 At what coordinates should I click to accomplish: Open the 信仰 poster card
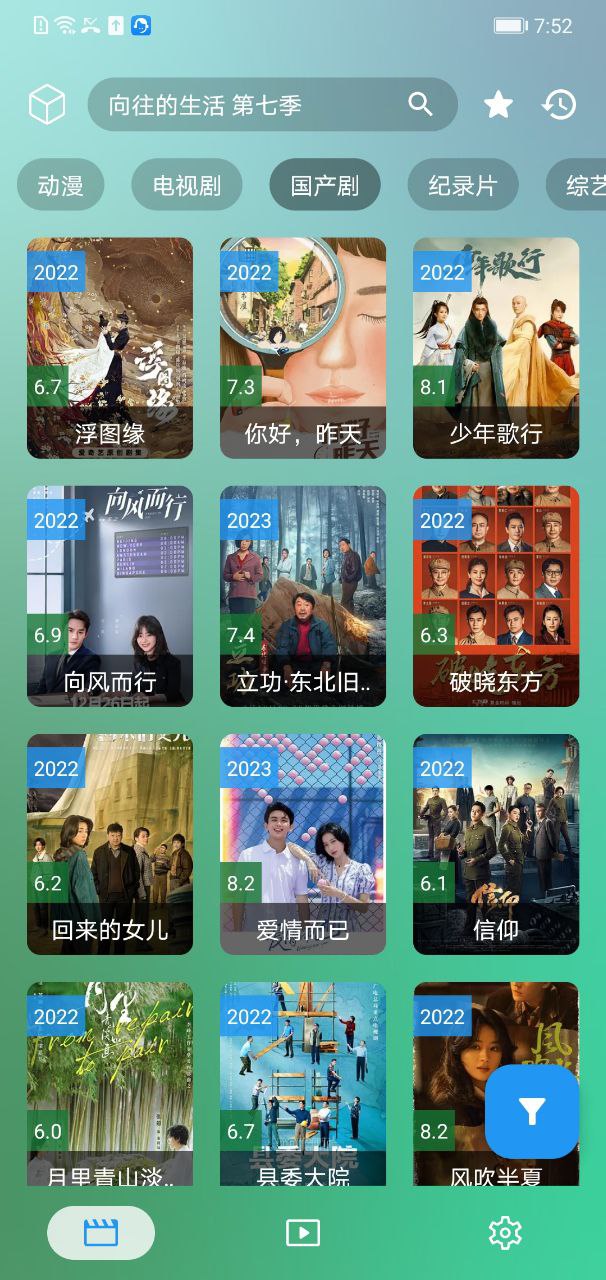[496, 844]
